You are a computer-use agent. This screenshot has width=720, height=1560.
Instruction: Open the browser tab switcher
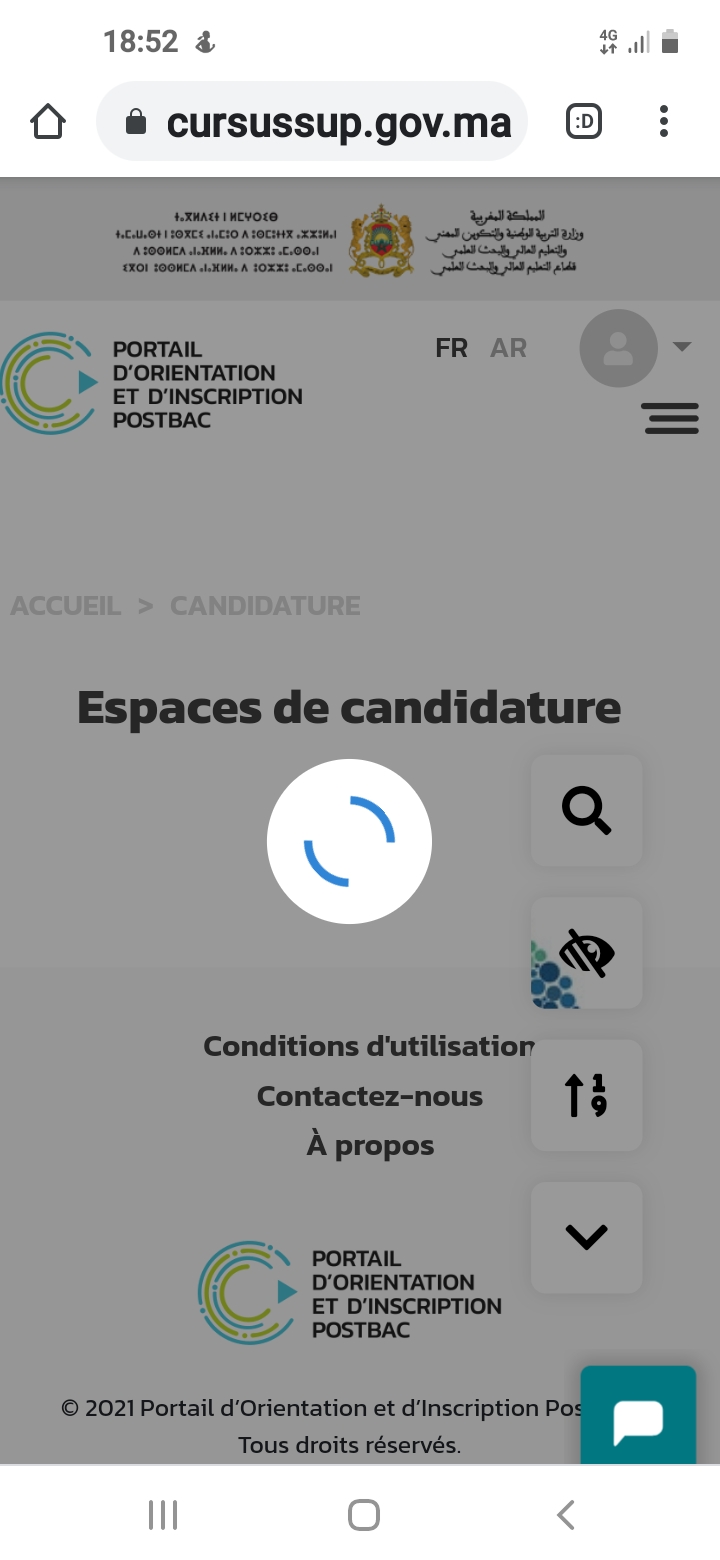tap(584, 122)
